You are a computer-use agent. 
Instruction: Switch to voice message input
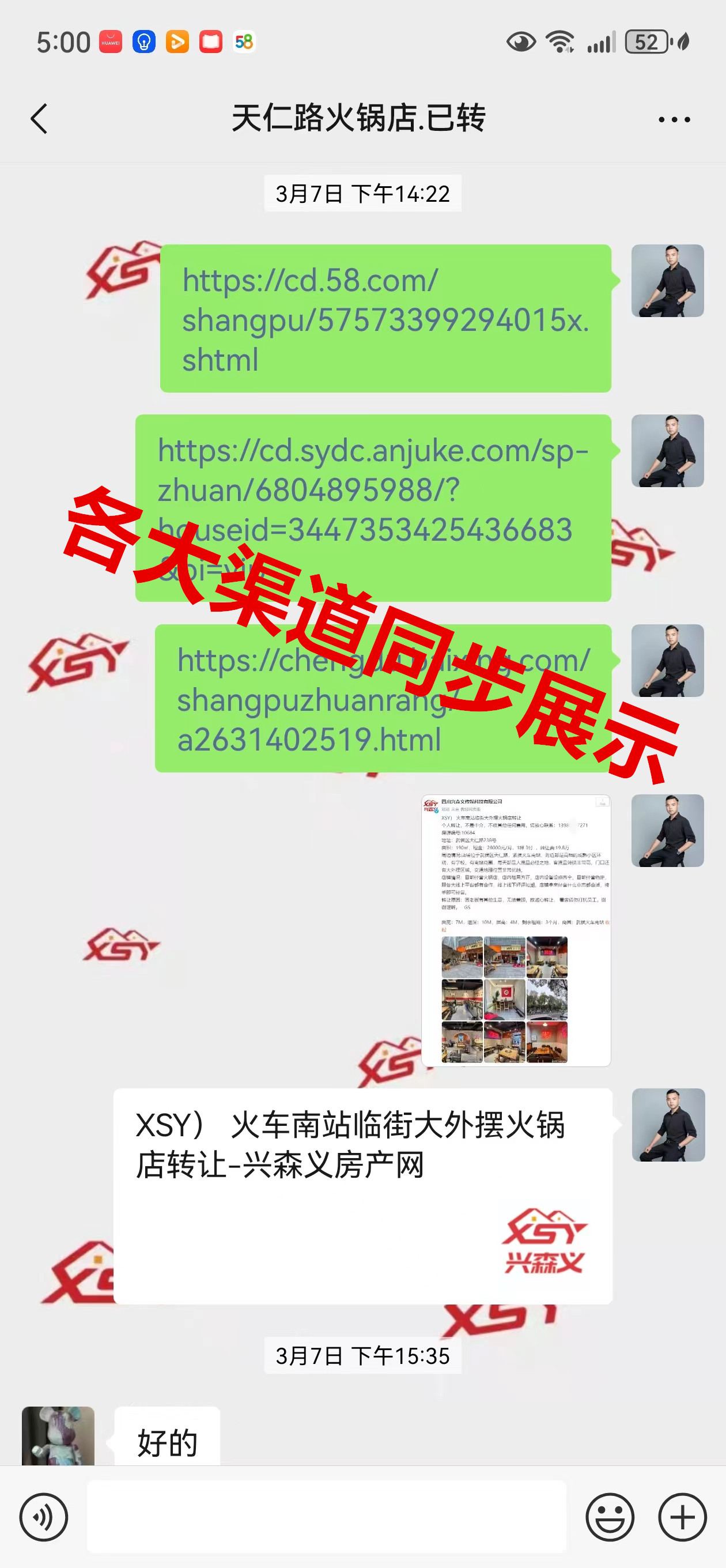coord(44,1517)
